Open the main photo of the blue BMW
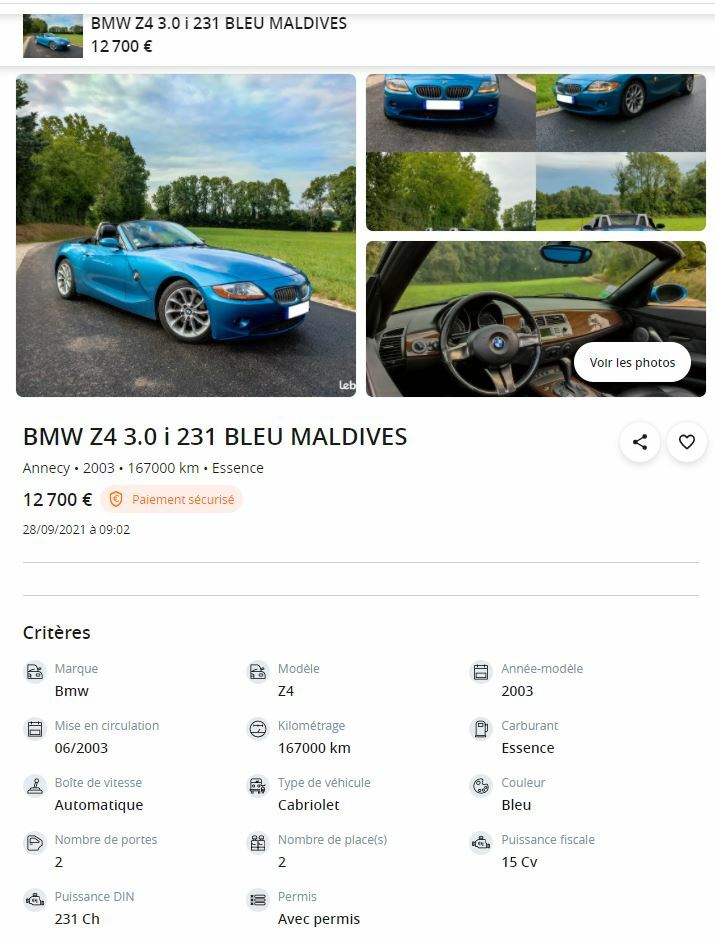 click(x=186, y=236)
